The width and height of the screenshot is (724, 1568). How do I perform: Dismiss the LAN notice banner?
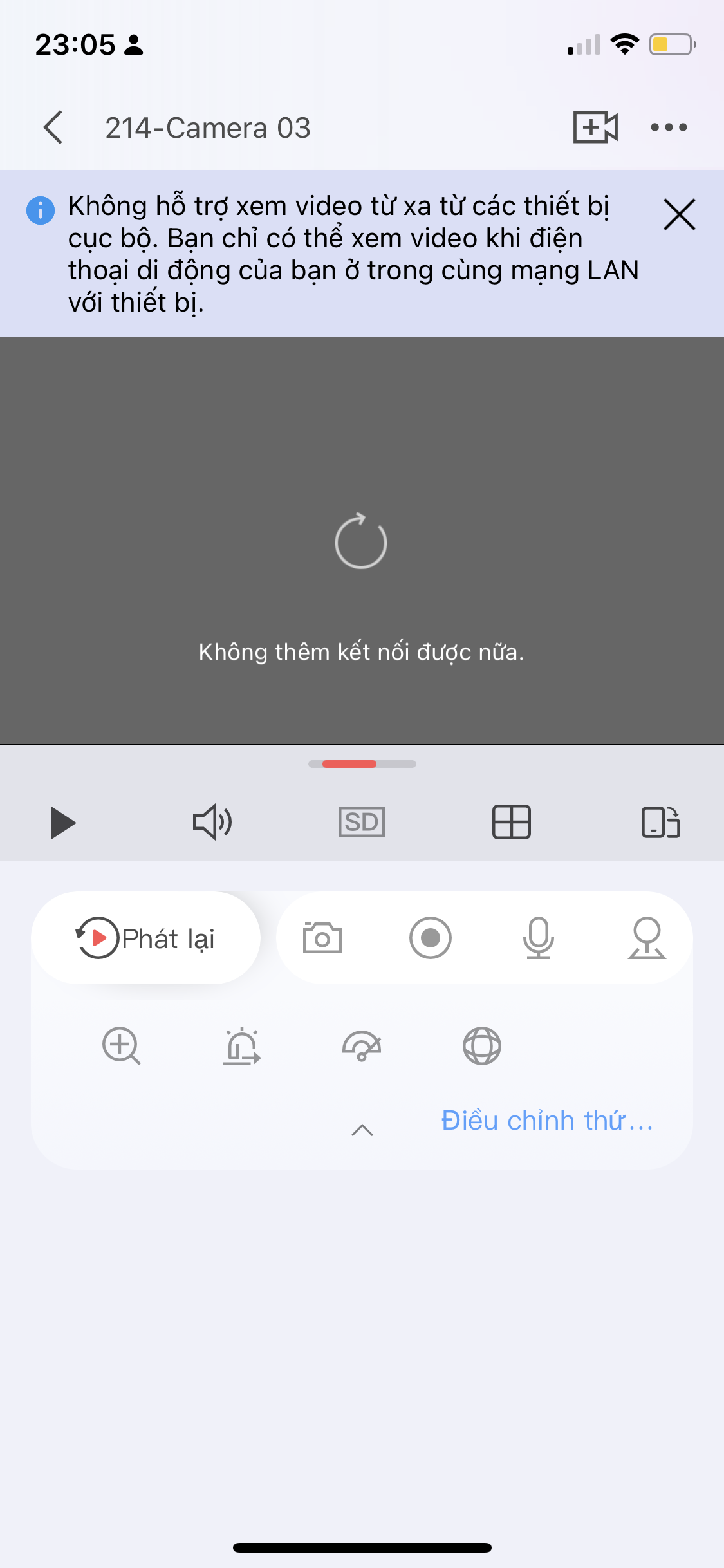679,214
